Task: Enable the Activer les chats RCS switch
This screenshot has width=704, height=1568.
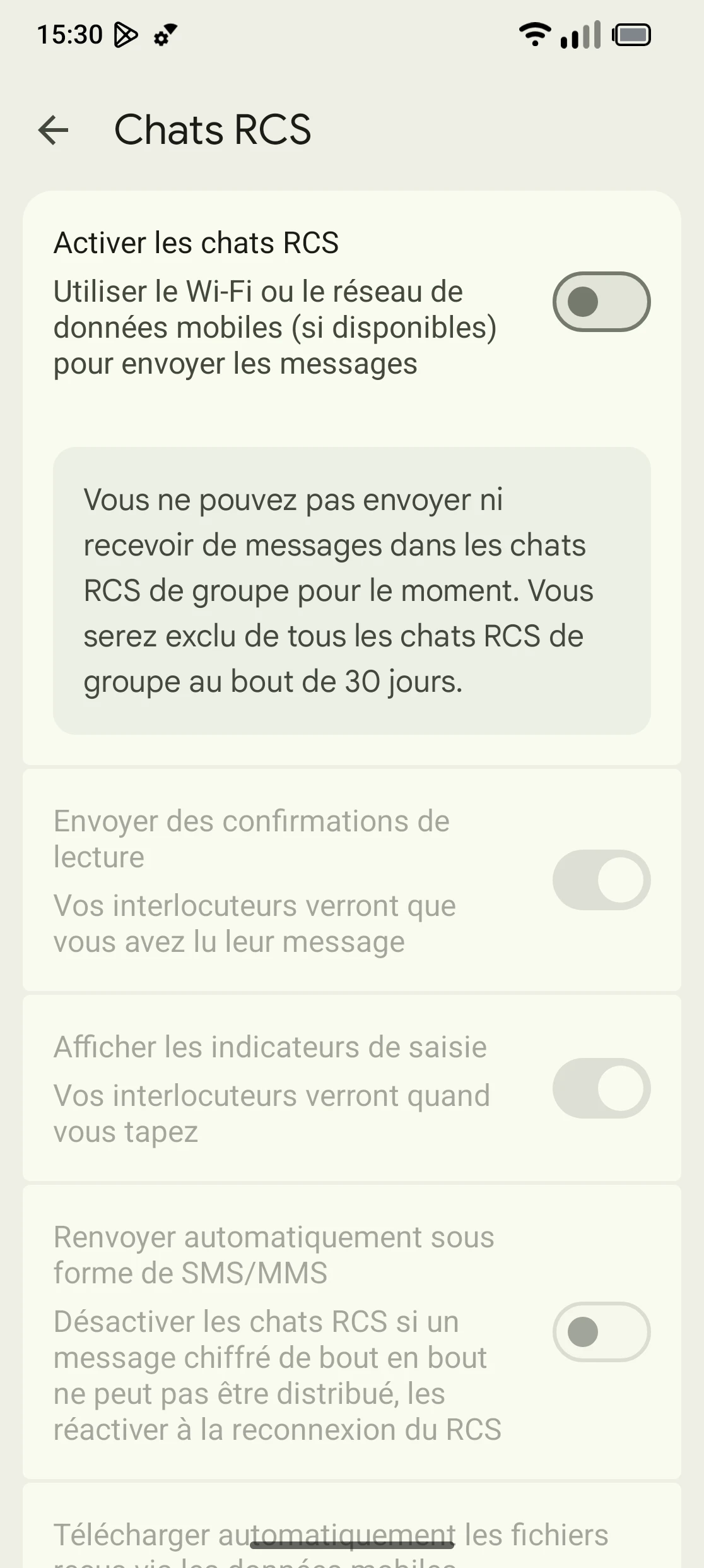Action: [601, 302]
